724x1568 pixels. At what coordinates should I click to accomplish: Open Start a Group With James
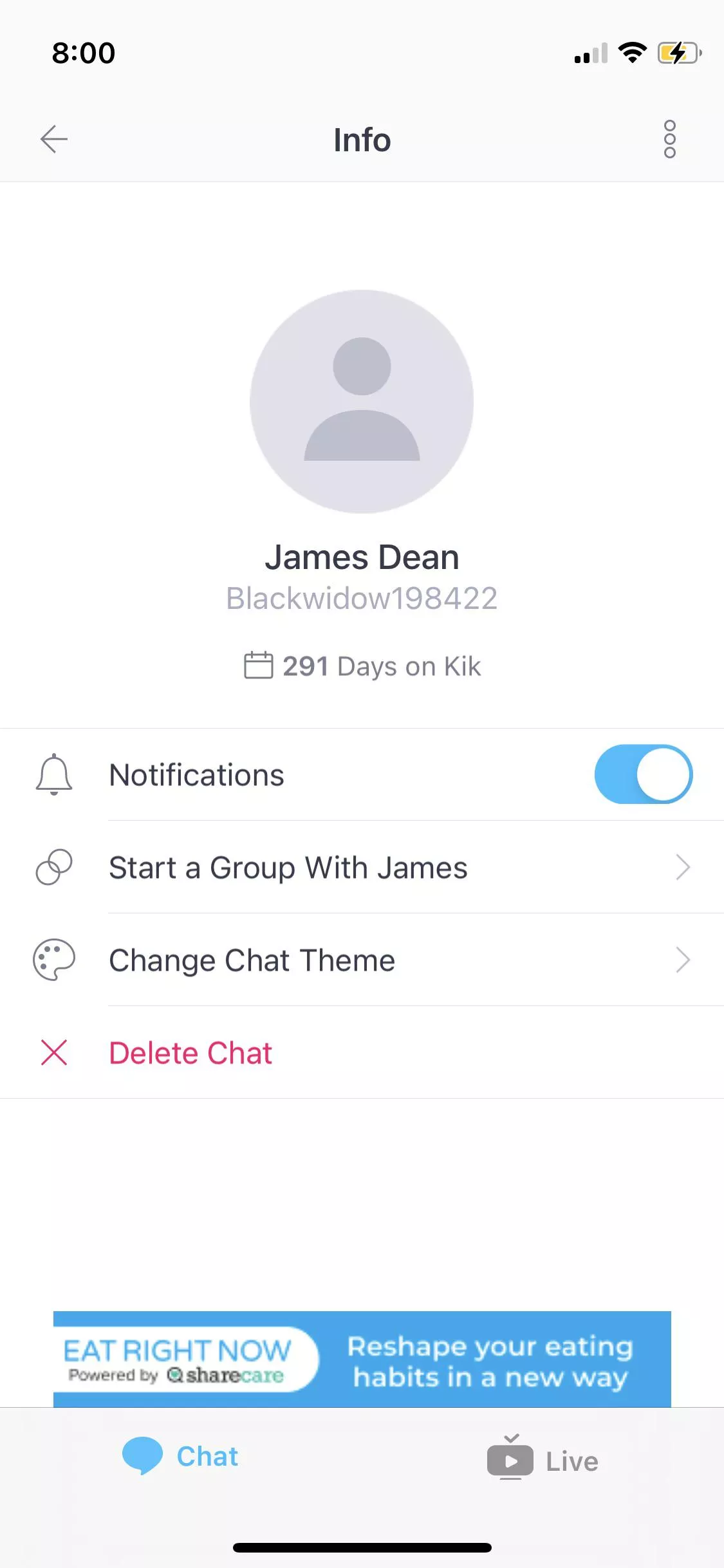362,867
